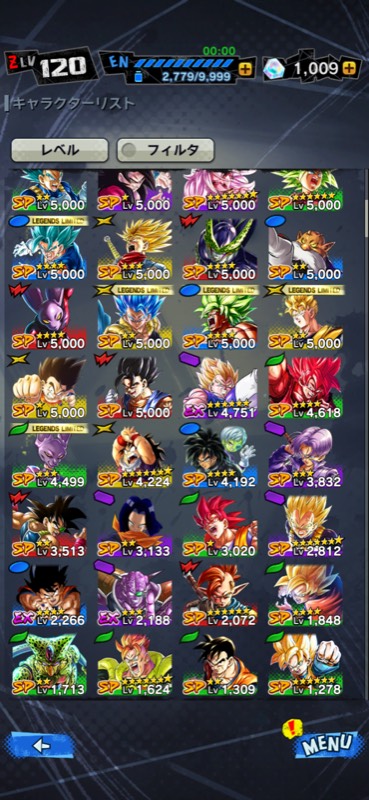
Task: View the green character at Lv 1,713
Action: tap(50, 663)
